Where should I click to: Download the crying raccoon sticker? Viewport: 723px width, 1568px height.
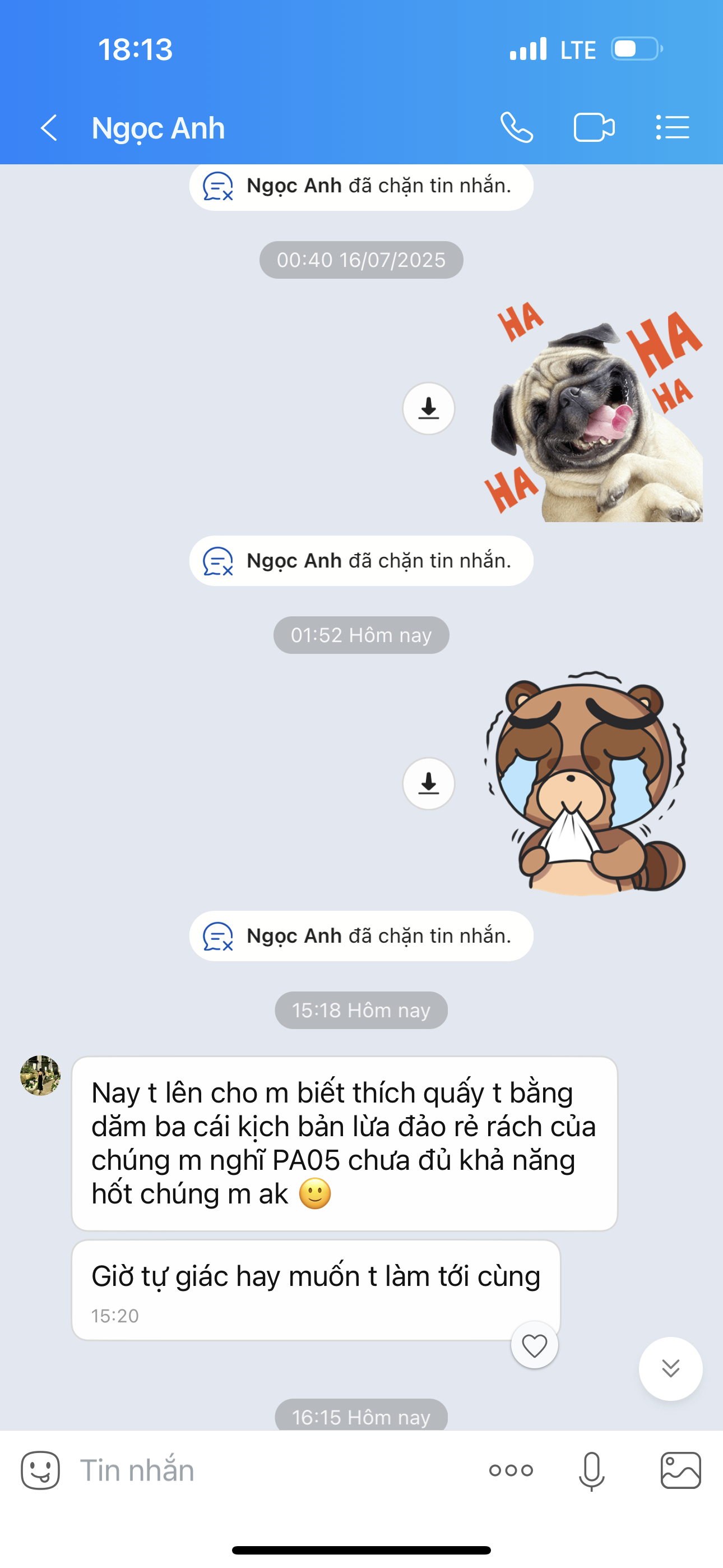click(428, 783)
